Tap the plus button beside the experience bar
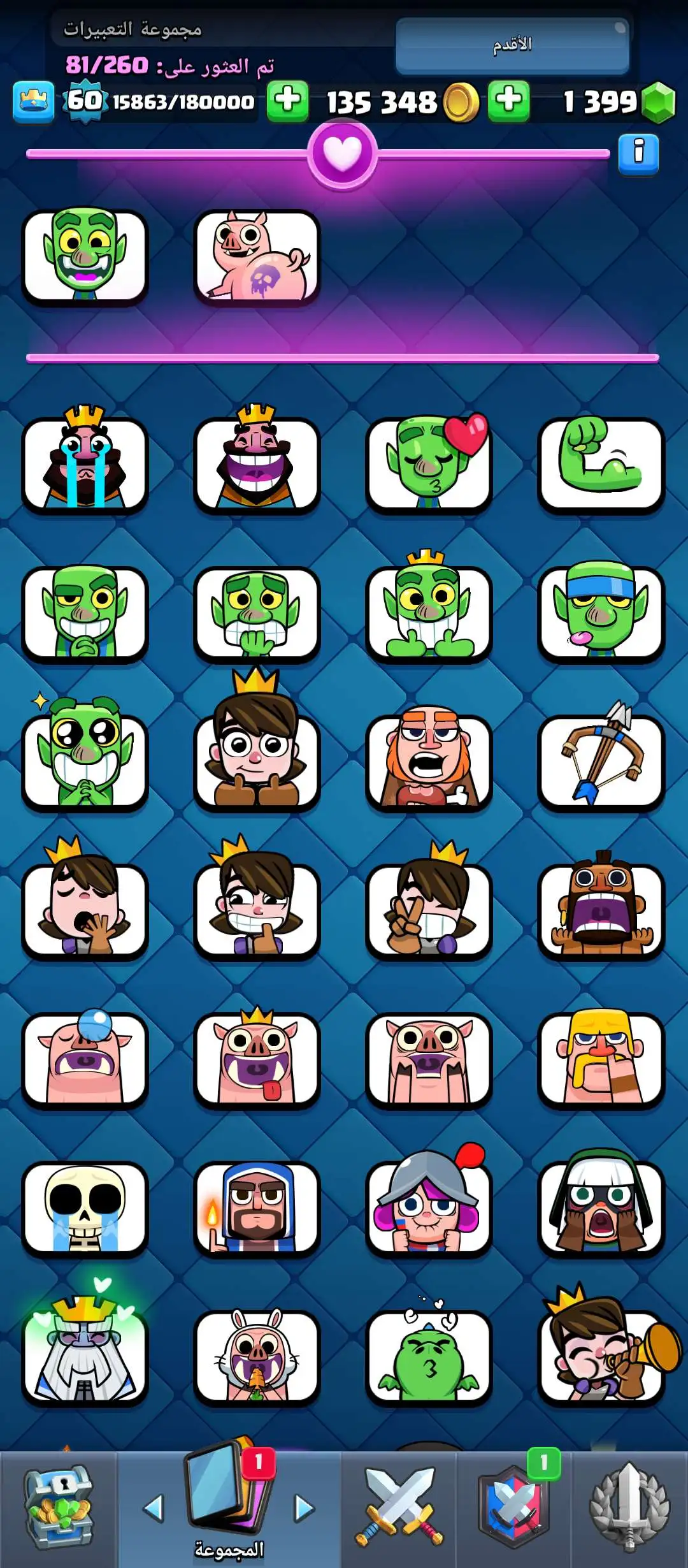The width and height of the screenshot is (688, 1568). pos(287,101)
